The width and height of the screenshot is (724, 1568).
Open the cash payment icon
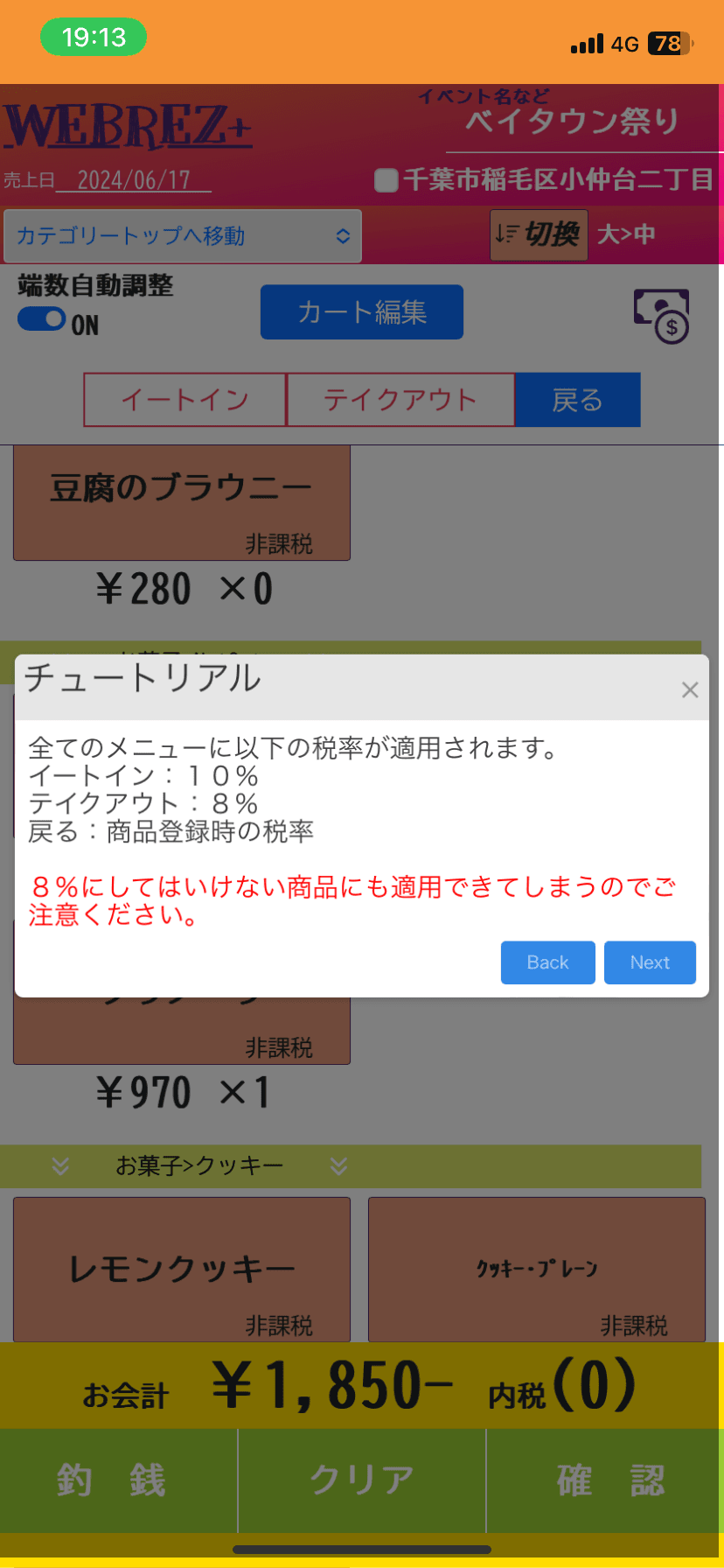click(661, 315)
